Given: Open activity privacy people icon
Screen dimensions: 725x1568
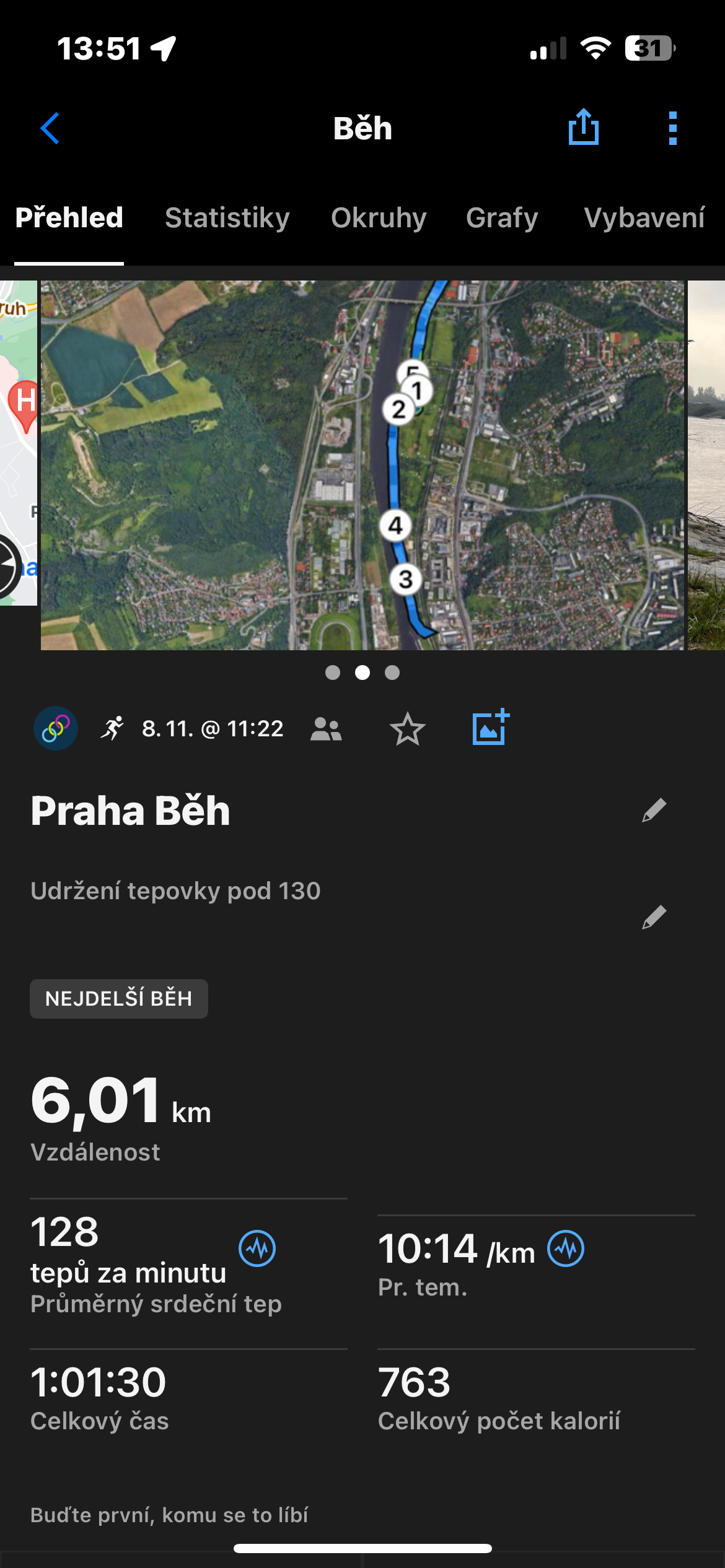Looking at the screenshot, I should [x=326, y=729].
